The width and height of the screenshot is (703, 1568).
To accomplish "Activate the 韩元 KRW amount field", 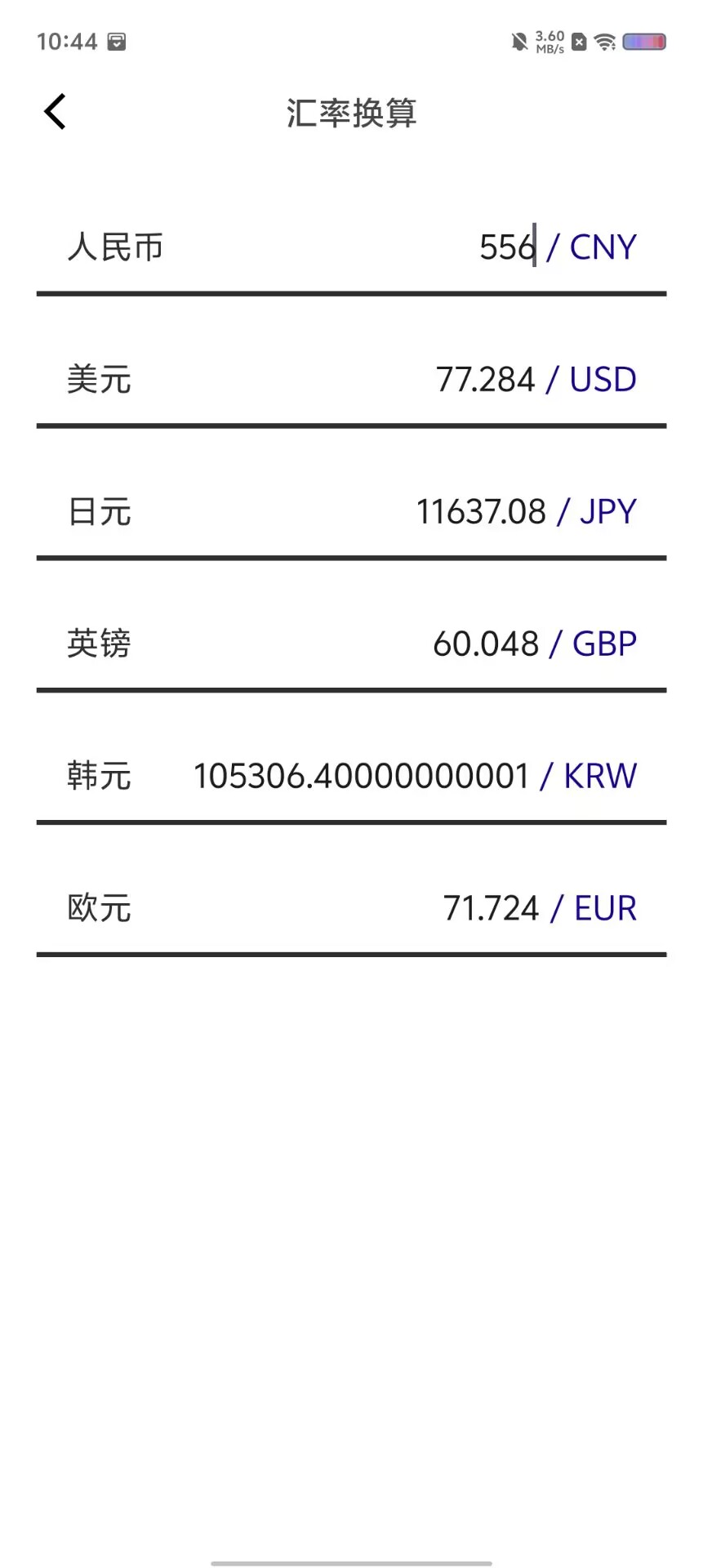I will pyautogui.click(x=361, y=776).
